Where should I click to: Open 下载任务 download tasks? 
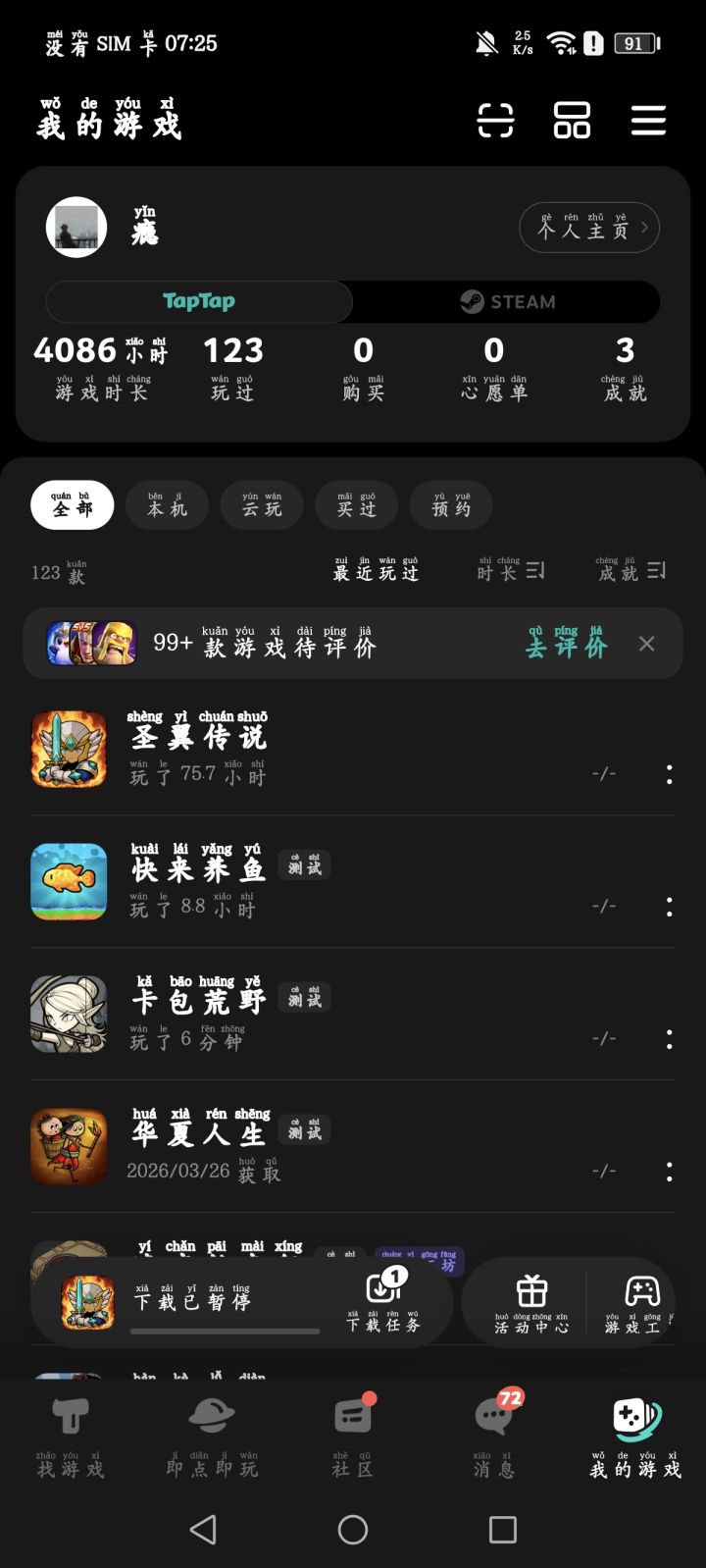(382, 1301)
